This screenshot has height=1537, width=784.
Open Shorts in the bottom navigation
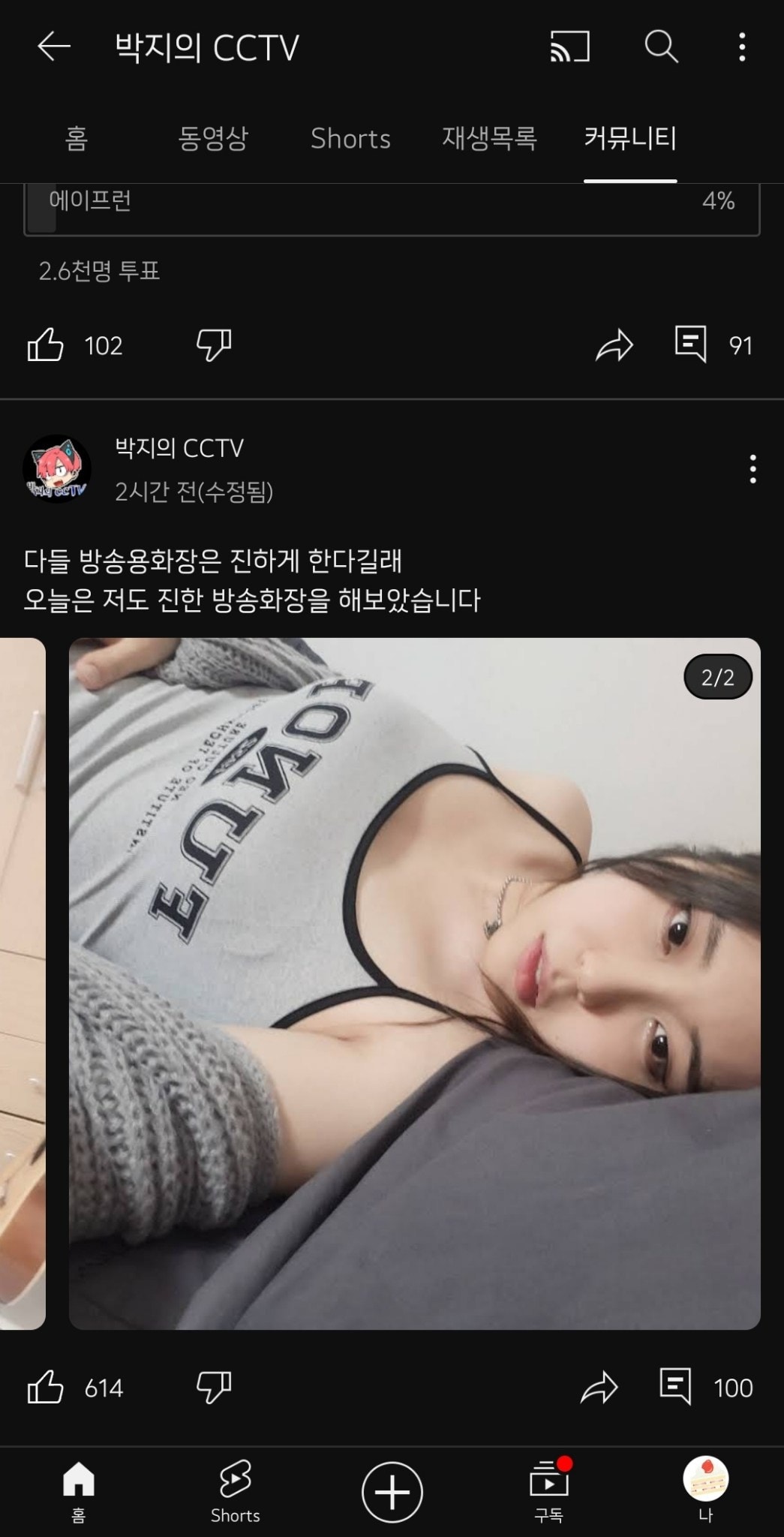tap(235, 1491)
